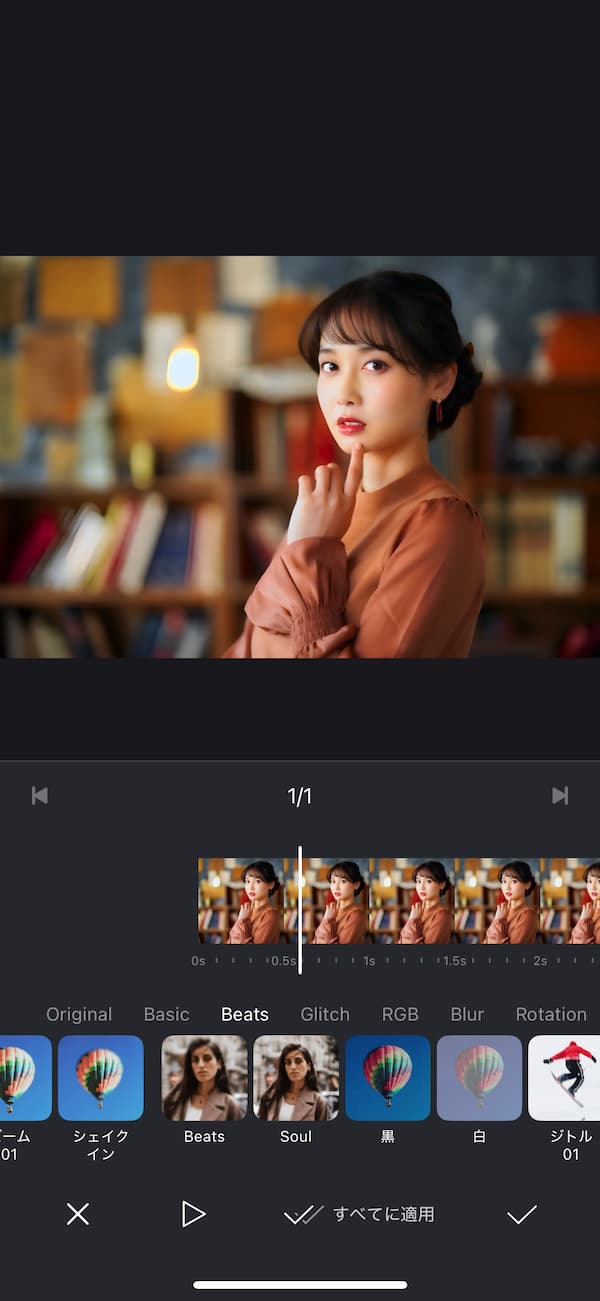
Task: Apply the シェイクイン effect
Action: pos(101,1078)
